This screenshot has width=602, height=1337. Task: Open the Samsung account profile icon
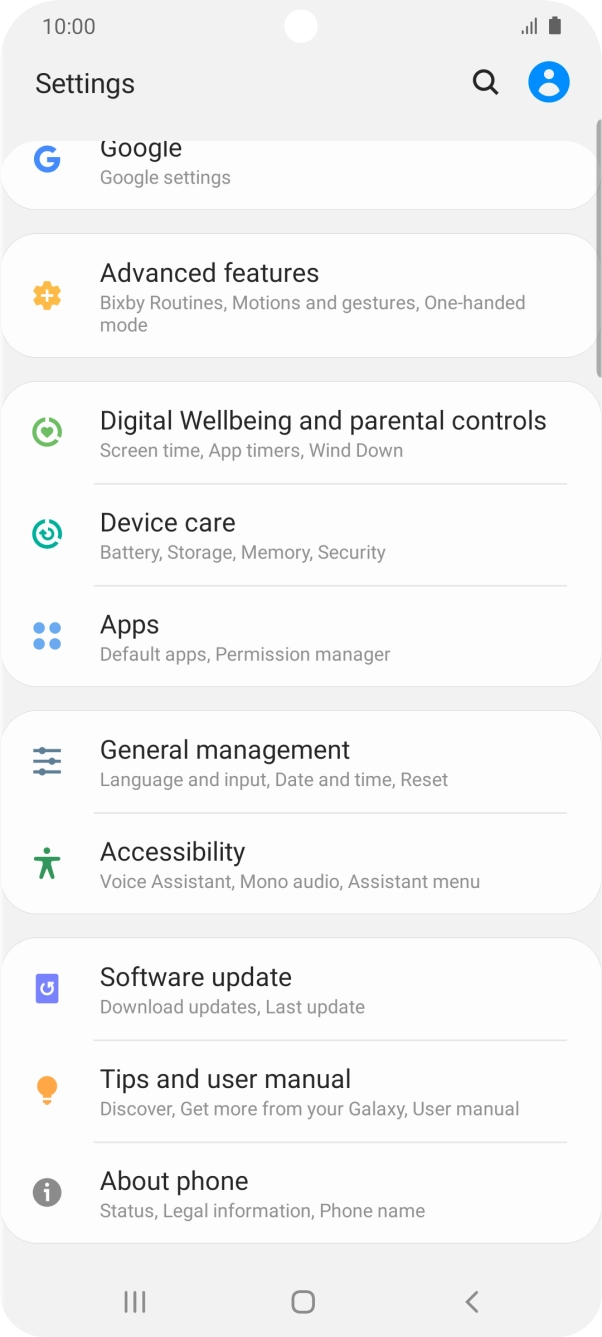548,83
